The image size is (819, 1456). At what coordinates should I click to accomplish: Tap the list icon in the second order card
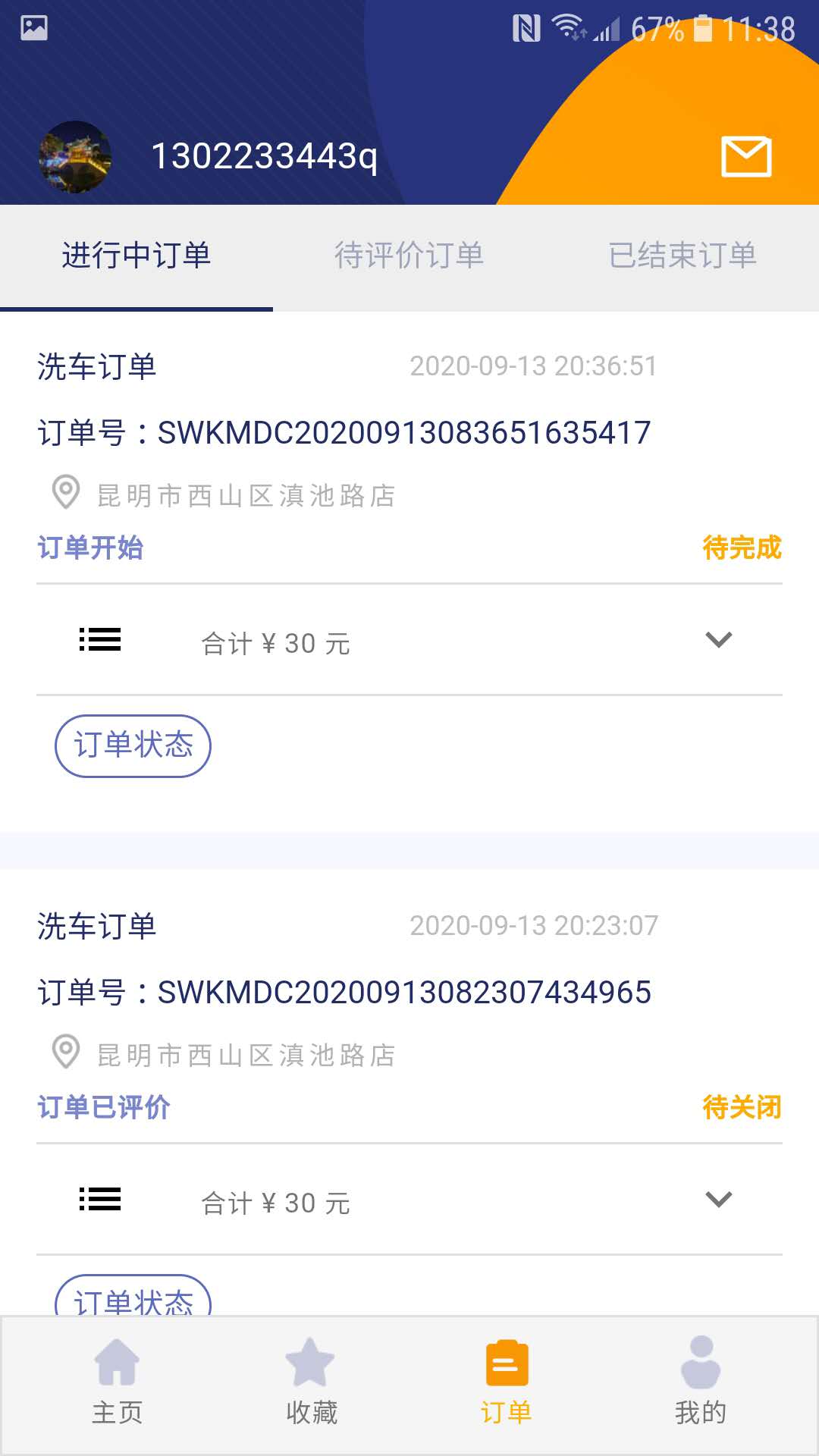99,1200
